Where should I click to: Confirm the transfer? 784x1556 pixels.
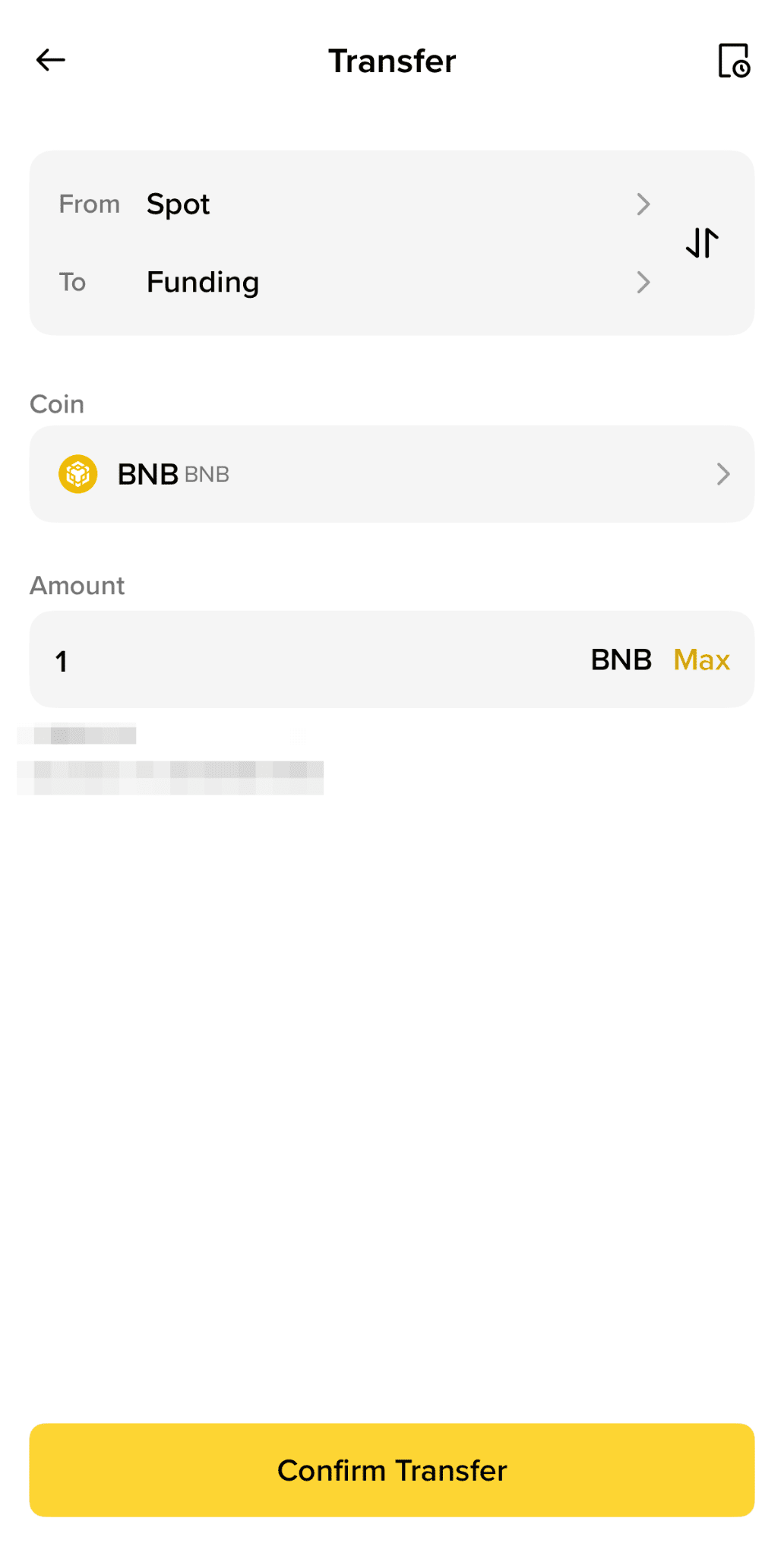(x=392, y=1470)
